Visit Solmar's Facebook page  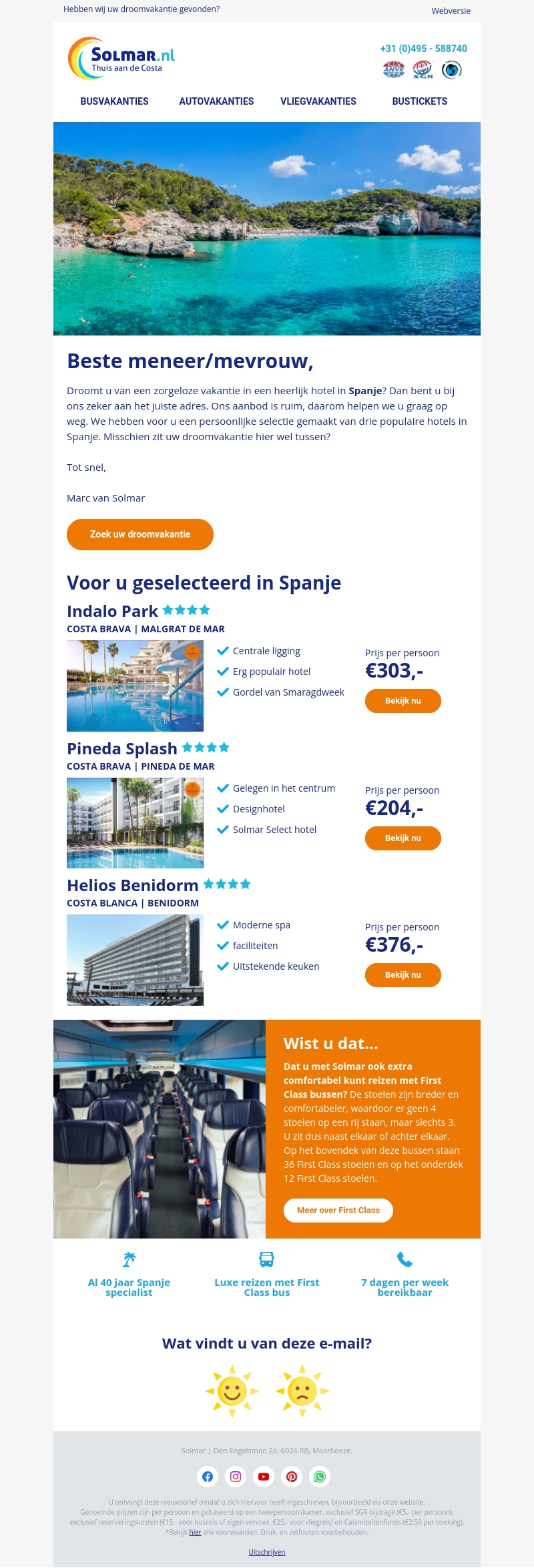point(208,1477)
